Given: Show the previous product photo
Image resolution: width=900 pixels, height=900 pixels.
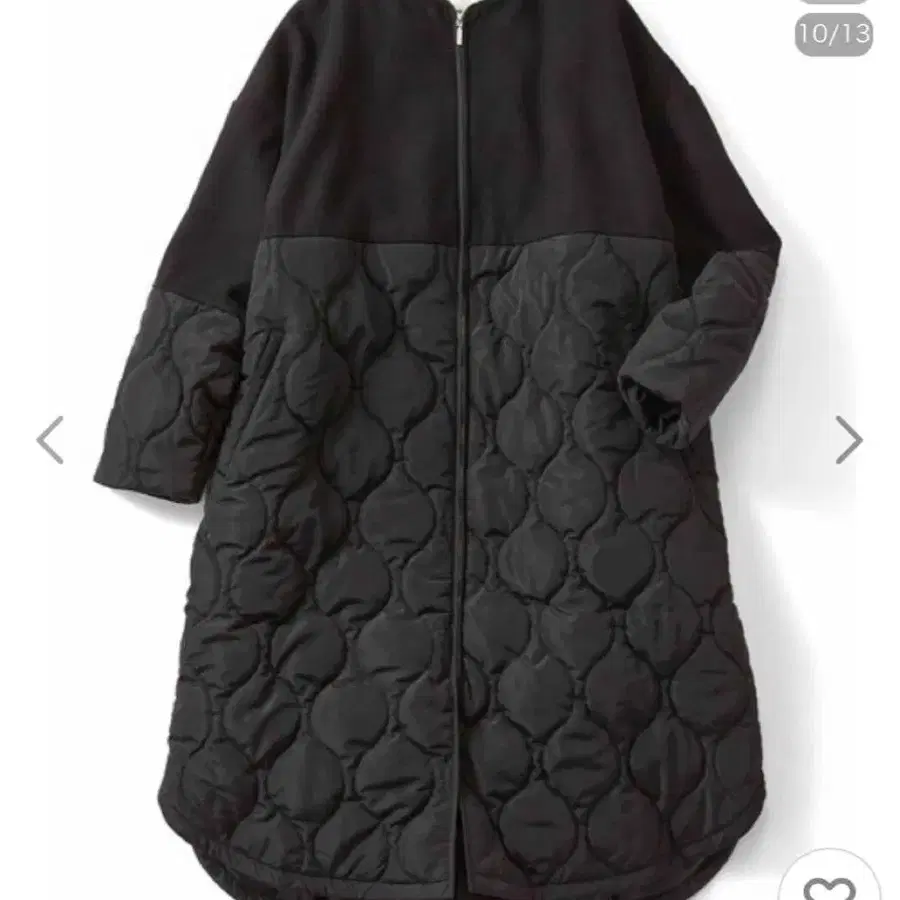Looking at the screenshot, I should pyautogui.click(x=50, y=440).
